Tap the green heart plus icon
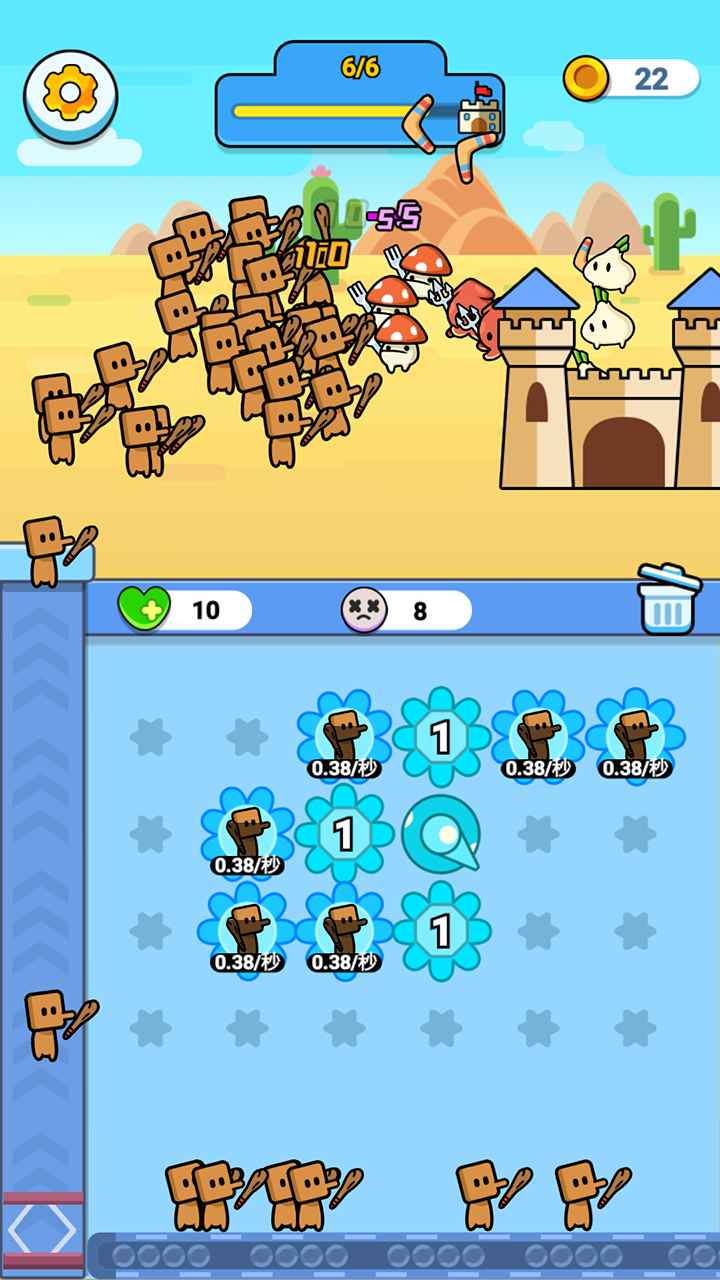Image resolution: width=720 pixels, height=1280 pixels. click(145, 608)
